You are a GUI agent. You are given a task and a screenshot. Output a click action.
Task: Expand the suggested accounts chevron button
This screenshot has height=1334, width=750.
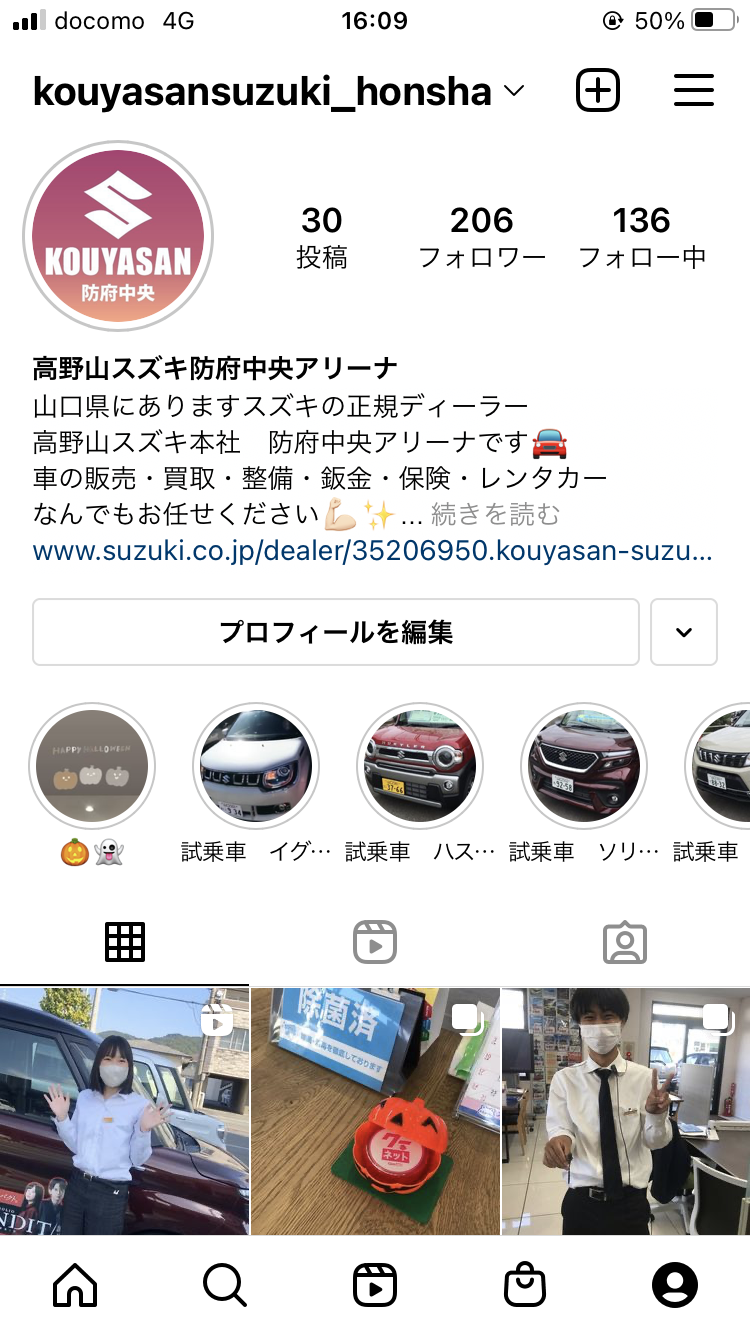coord(684,632)
